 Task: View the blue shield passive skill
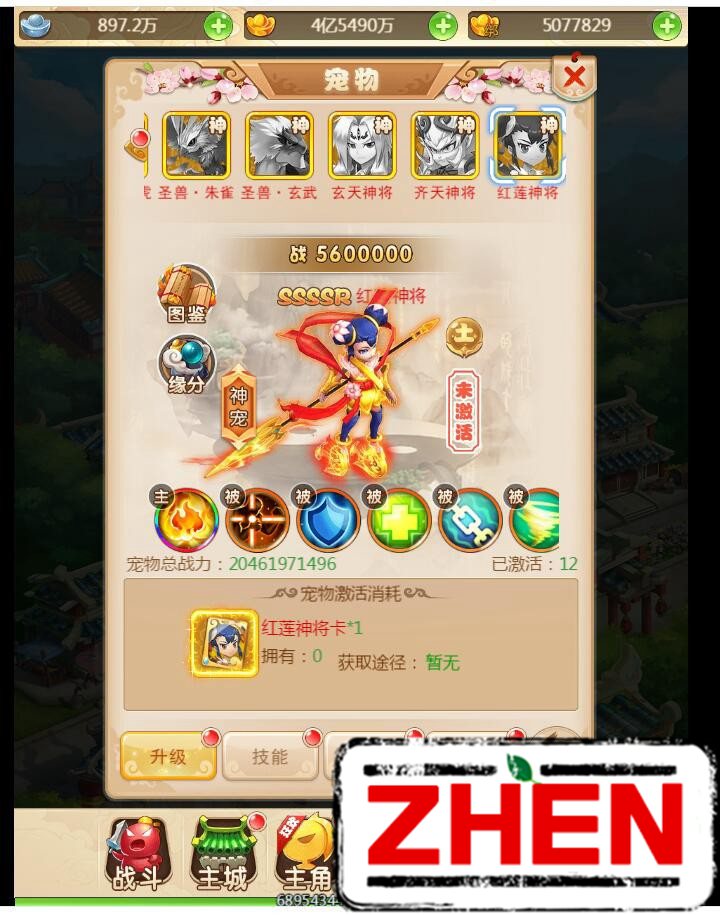[x=328, y=519]
